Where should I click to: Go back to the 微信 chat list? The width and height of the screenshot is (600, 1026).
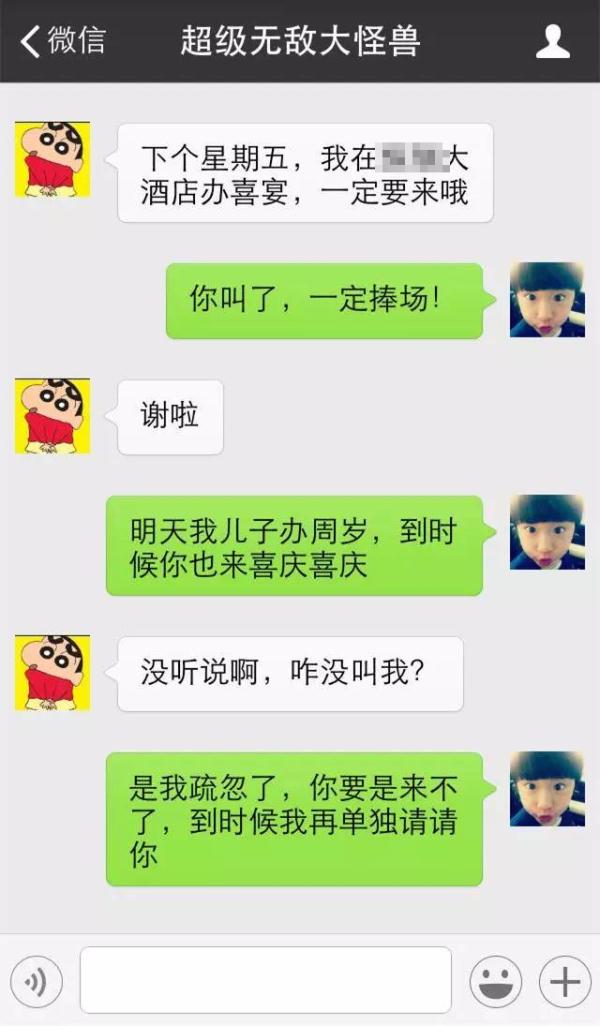tap(63, 41)
